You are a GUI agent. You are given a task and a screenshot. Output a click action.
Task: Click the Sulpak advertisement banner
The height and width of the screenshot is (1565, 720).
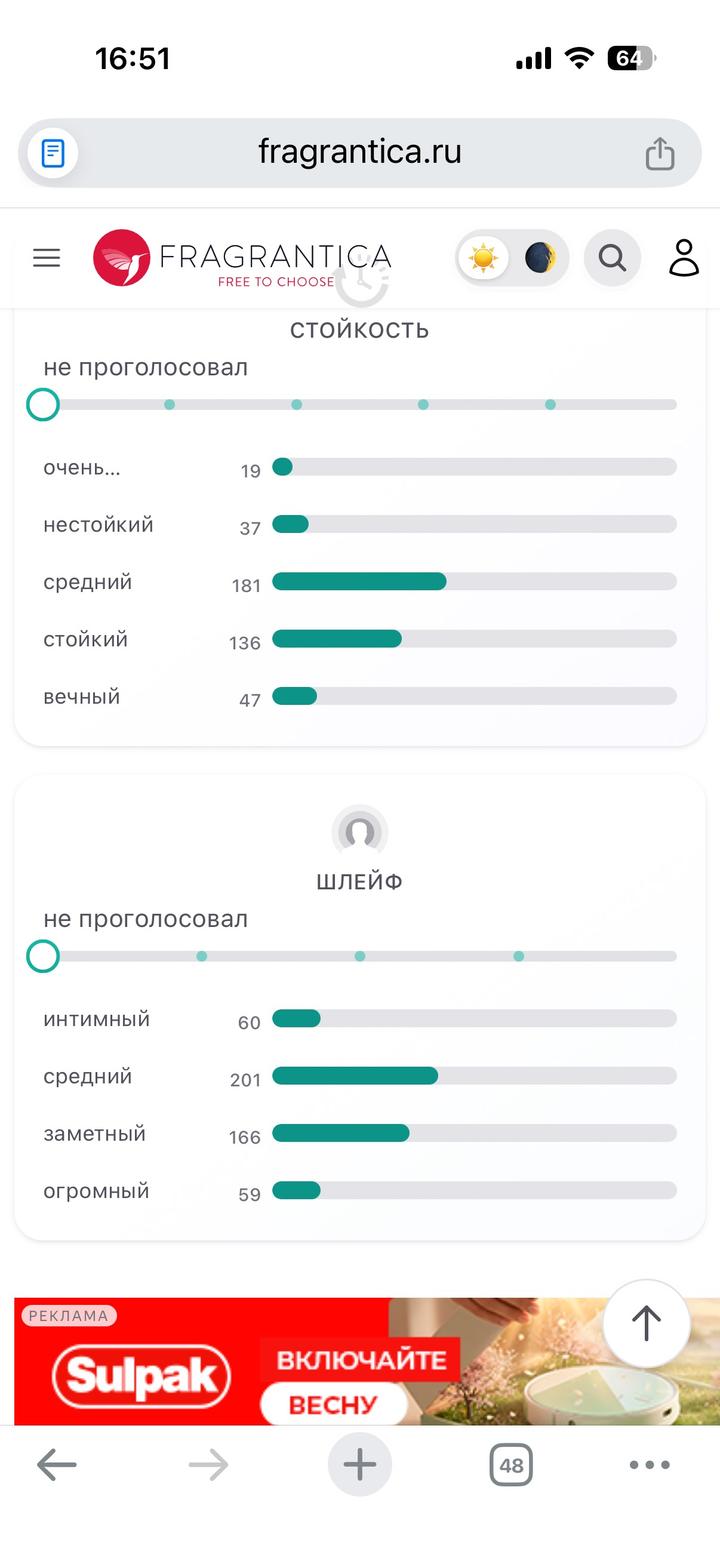click(x=300, y=1376)
